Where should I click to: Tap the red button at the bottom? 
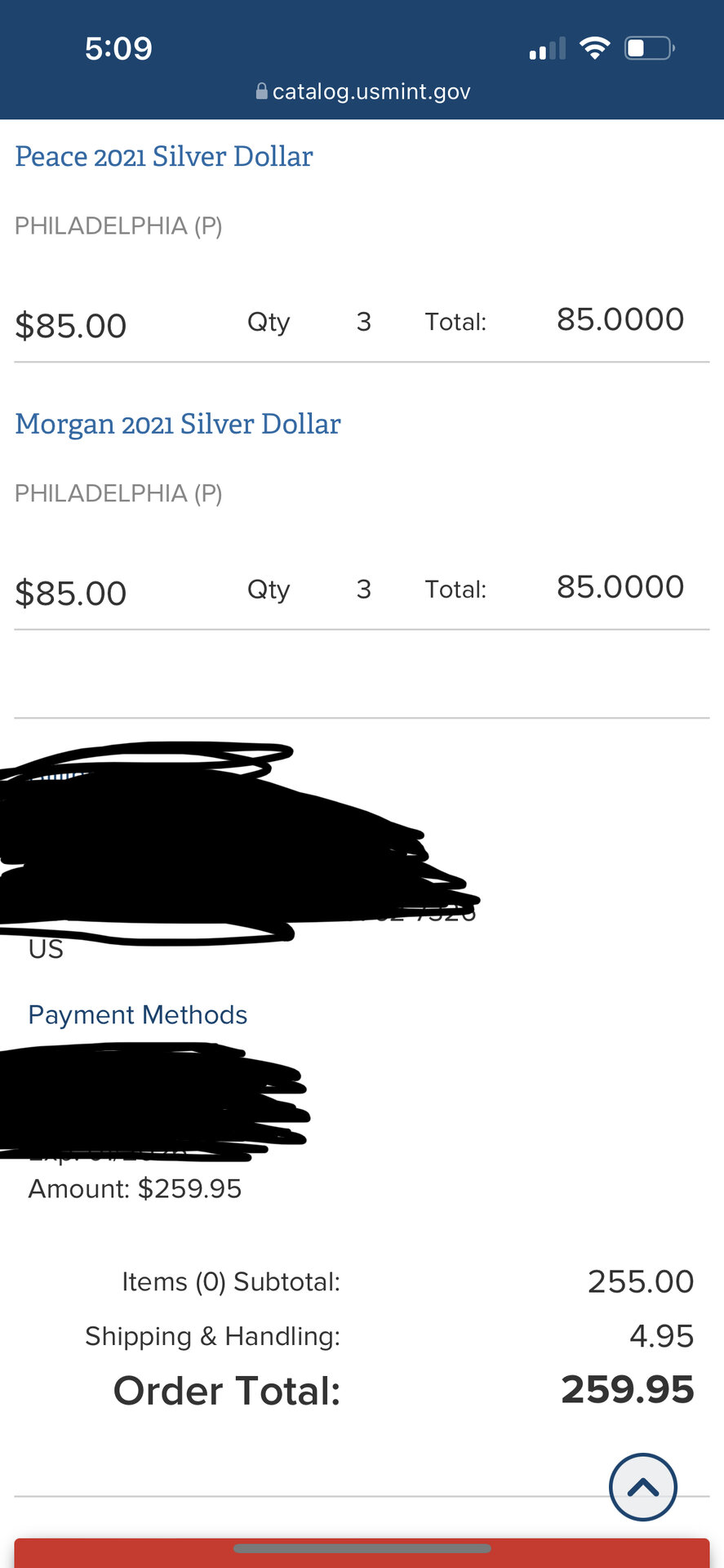tap(362, 1556)
